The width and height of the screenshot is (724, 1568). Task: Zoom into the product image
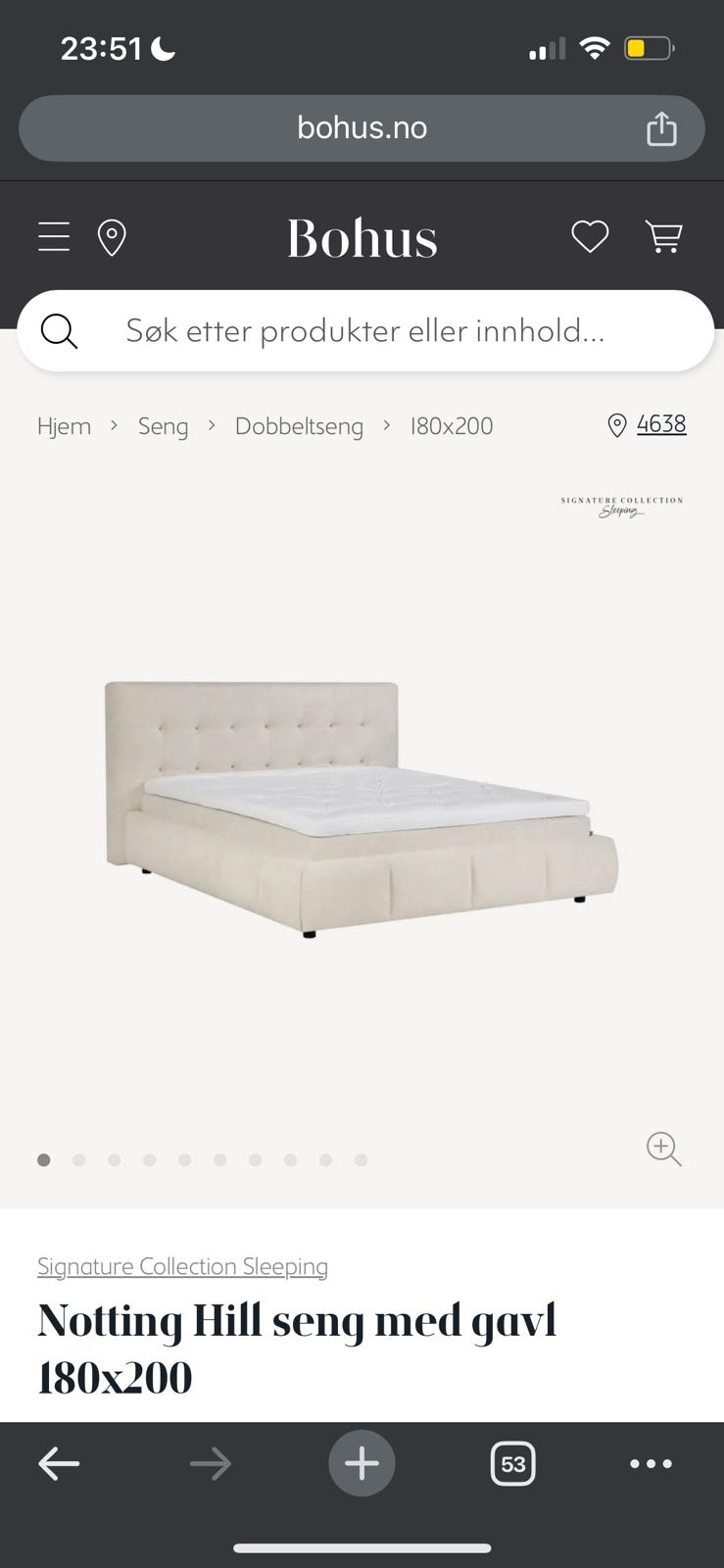[663, 1149]
